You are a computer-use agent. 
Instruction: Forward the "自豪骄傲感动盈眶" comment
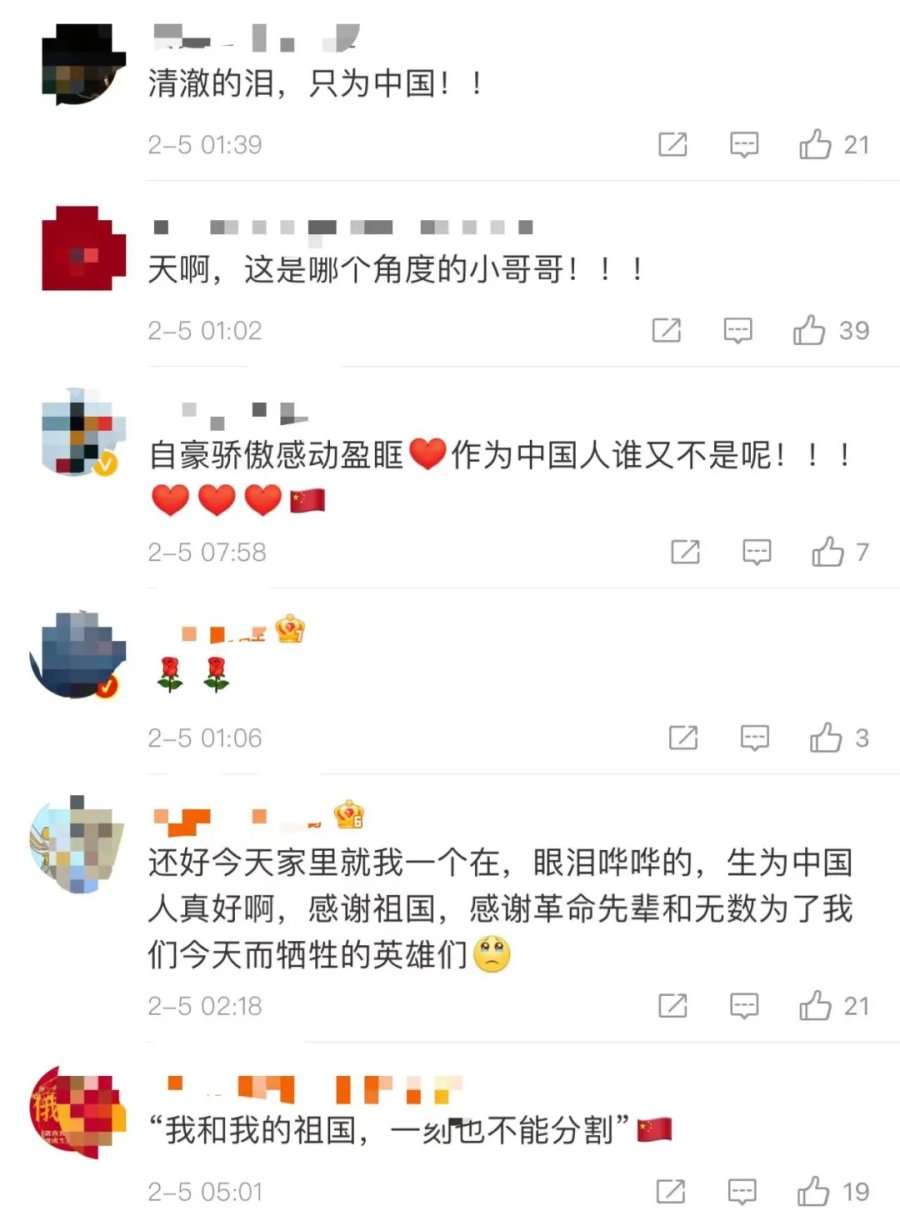pyautogui.click(x=685, y=551)
